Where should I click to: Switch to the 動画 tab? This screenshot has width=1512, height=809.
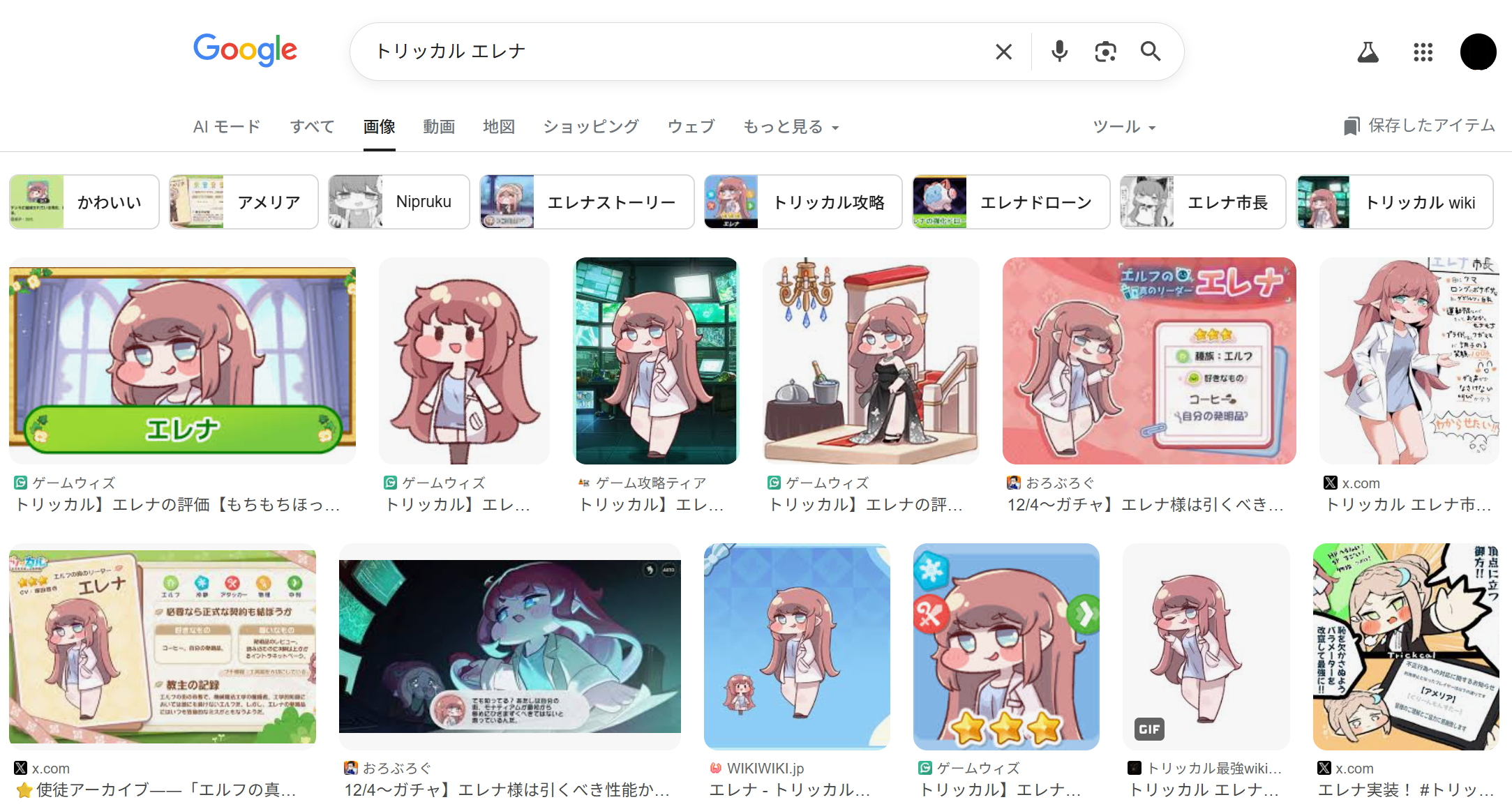(439, 127)
